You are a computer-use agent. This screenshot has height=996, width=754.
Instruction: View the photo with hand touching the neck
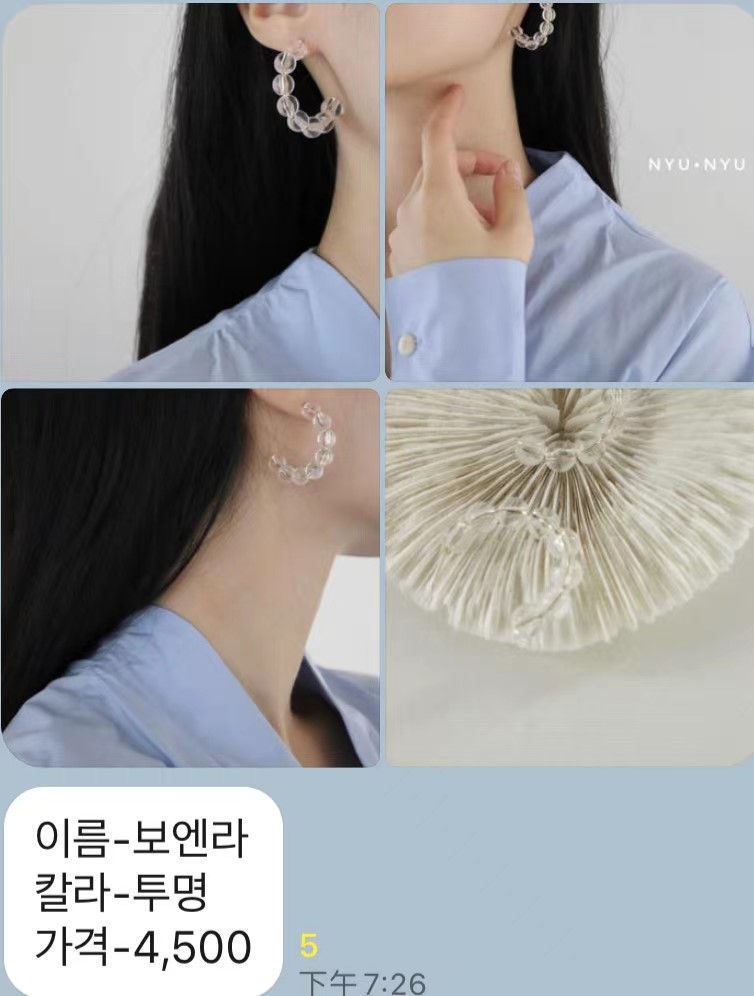point(569,191)
